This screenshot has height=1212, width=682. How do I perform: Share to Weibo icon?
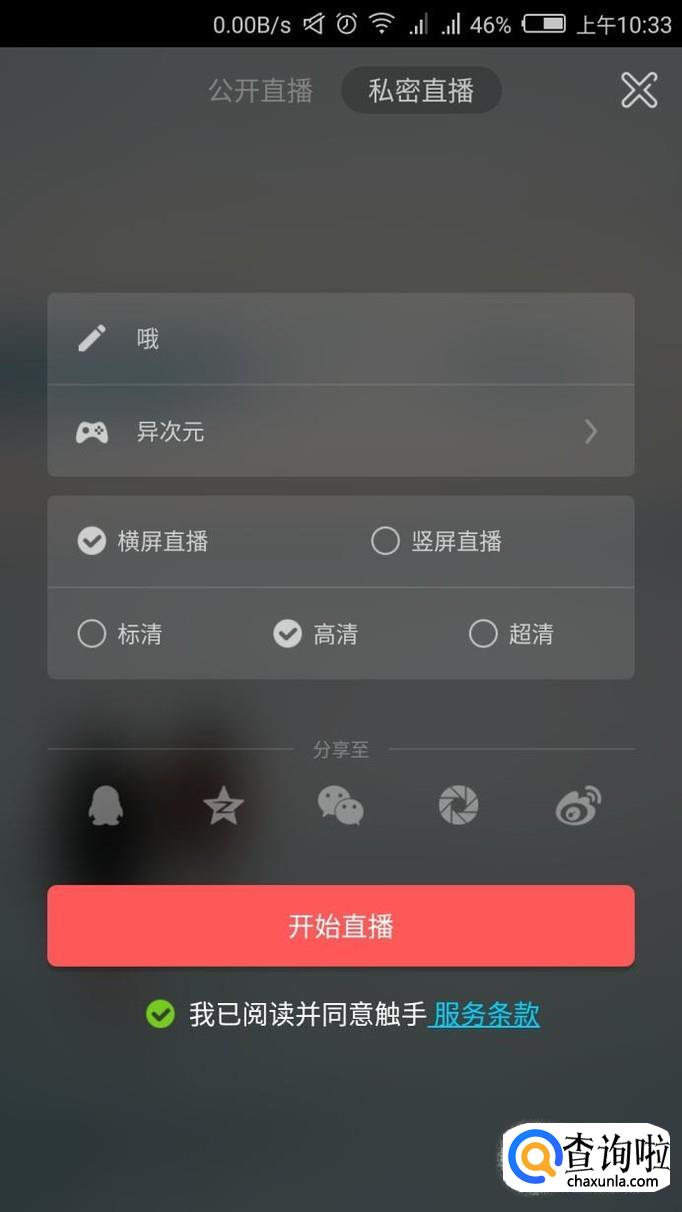tap(578, 805)
